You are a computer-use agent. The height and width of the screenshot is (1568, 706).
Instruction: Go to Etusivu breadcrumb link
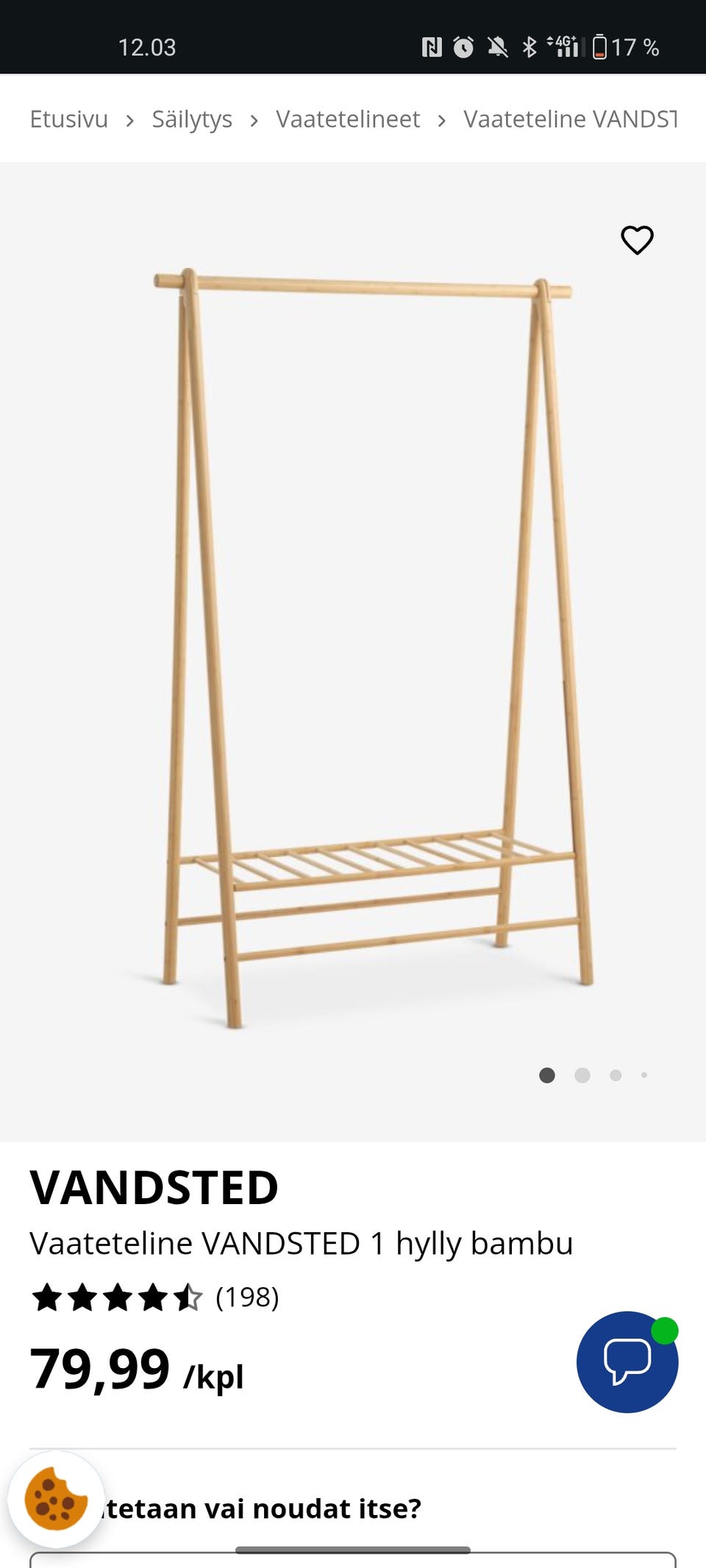pyautogui.click(x=68, y=119)
